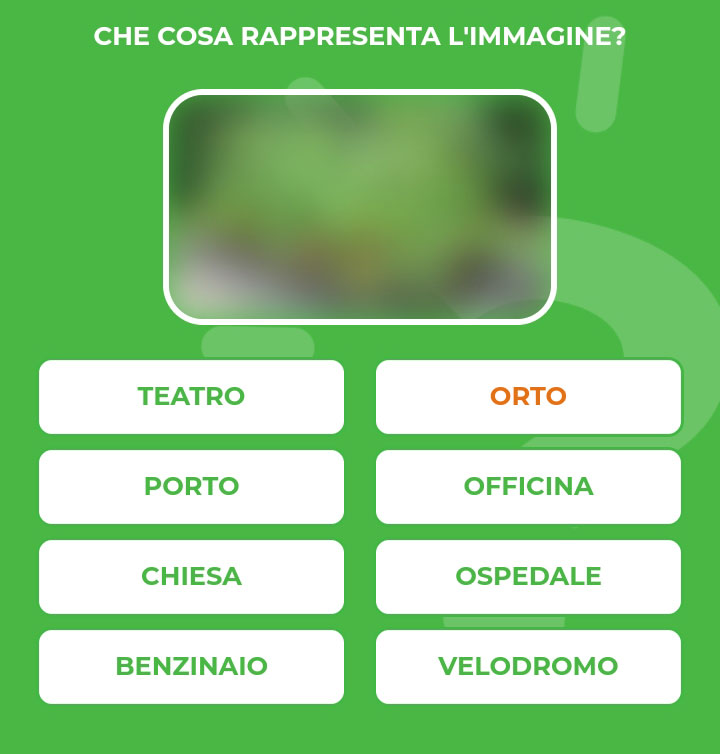Click the blurred quiz image
720x754 pixels.
[x=360, y=204]
